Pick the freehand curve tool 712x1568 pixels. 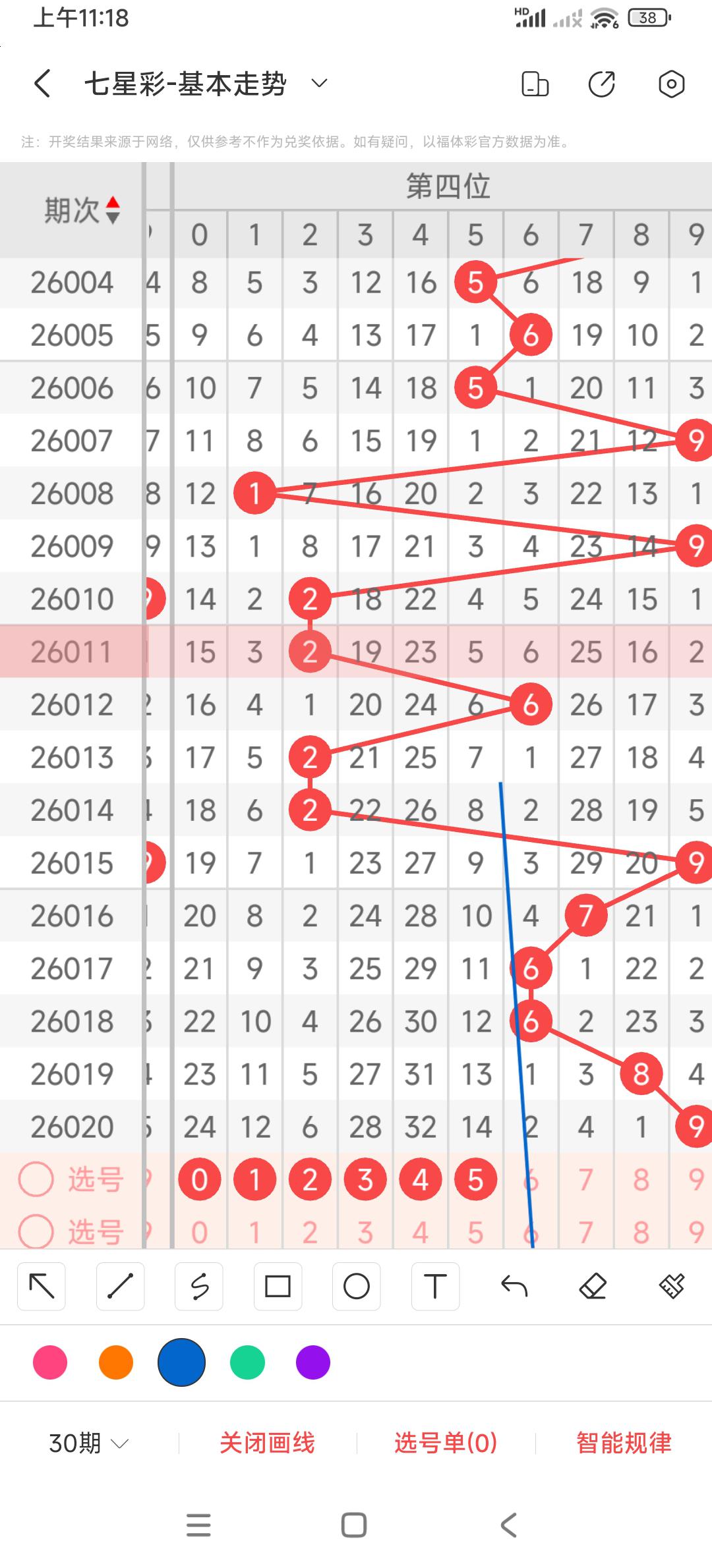tap(199, 1286)
